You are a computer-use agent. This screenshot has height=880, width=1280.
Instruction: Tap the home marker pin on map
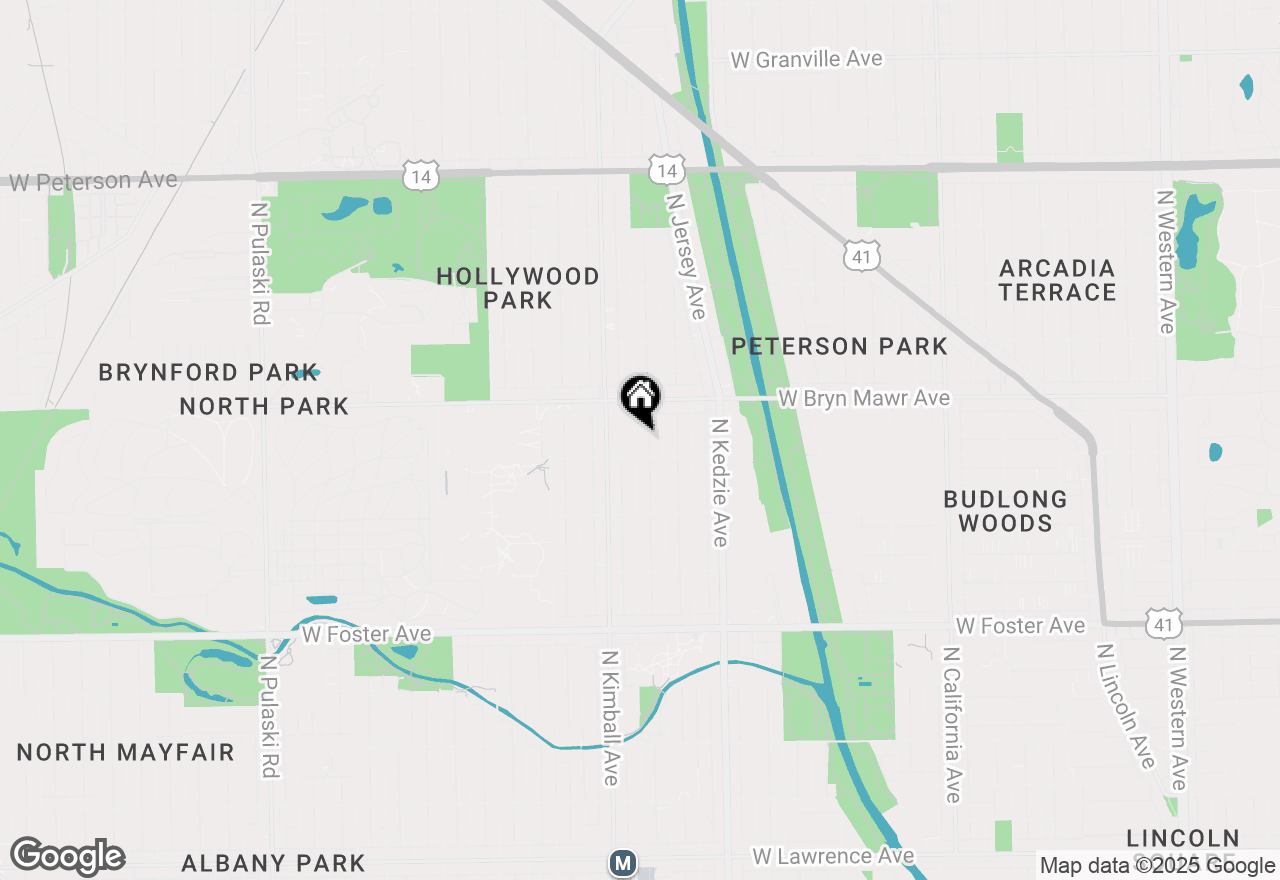(641, 398)
